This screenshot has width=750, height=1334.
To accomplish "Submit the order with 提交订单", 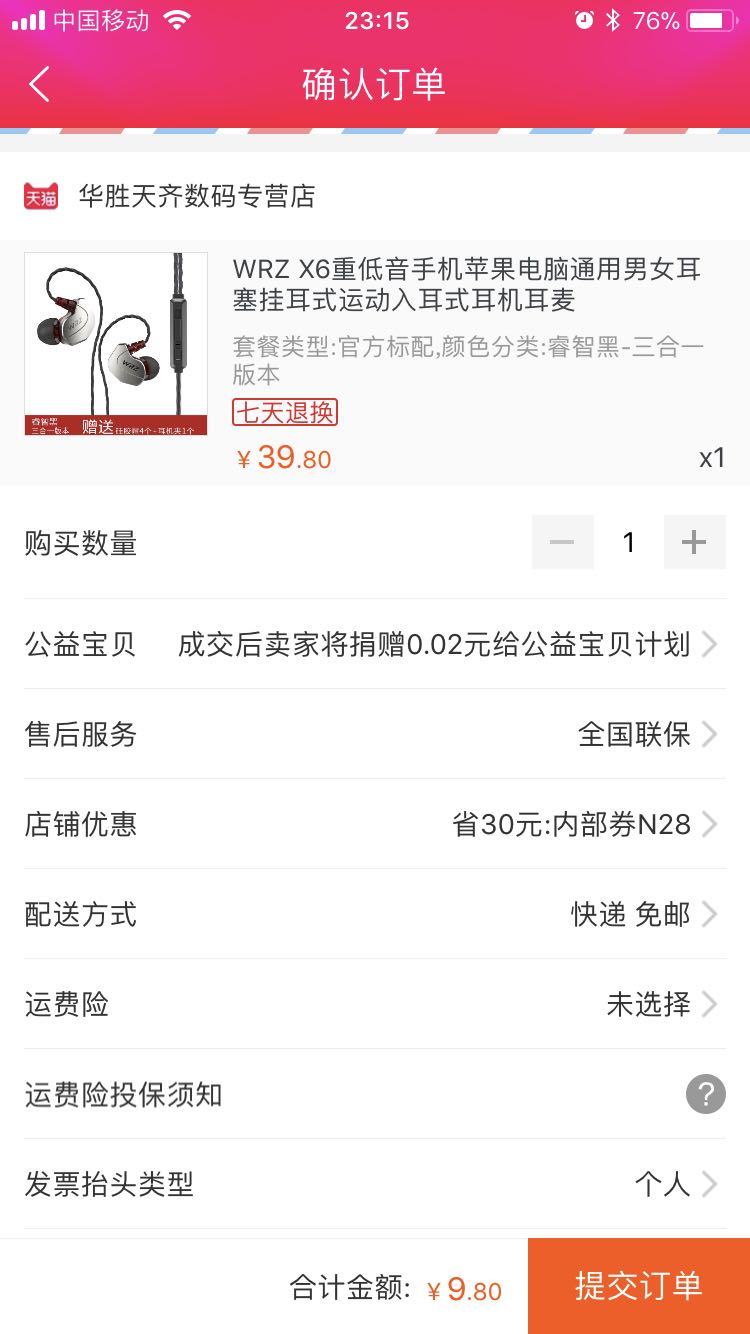I will click(x=638, y=1286).
